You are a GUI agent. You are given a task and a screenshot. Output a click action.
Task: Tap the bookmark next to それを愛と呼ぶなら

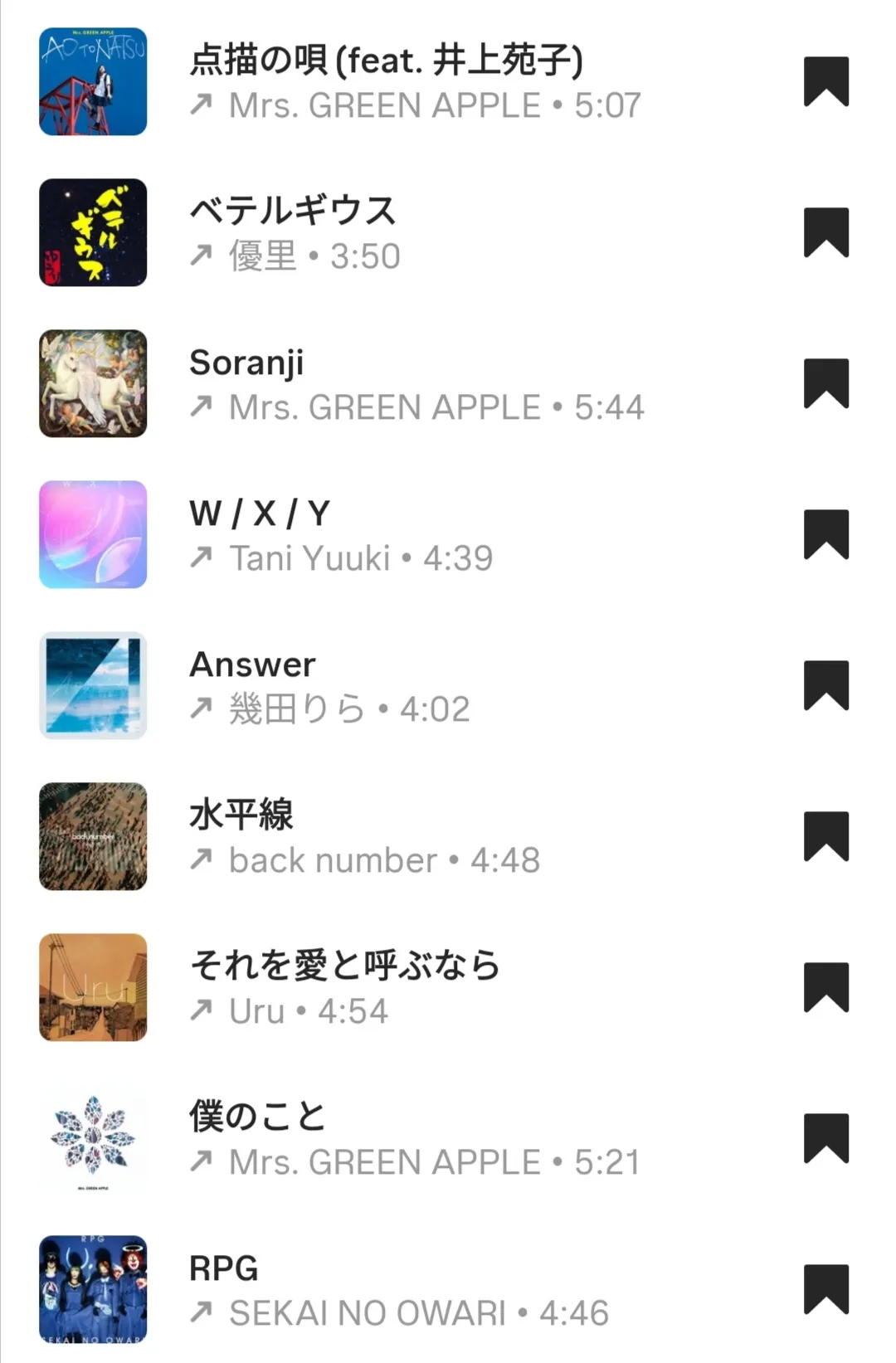825,987
